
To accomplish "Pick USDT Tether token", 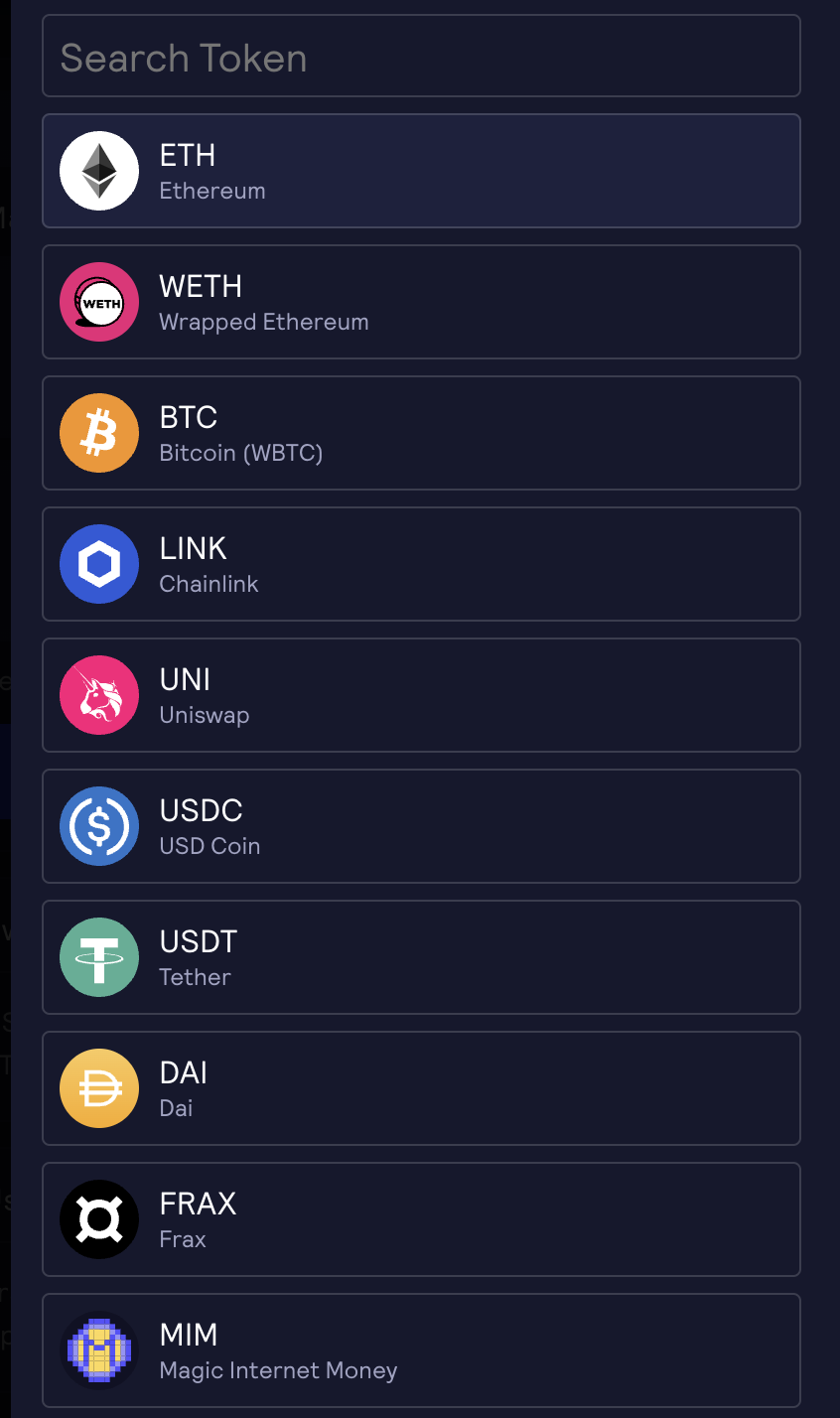I will [x=421, y=957].
